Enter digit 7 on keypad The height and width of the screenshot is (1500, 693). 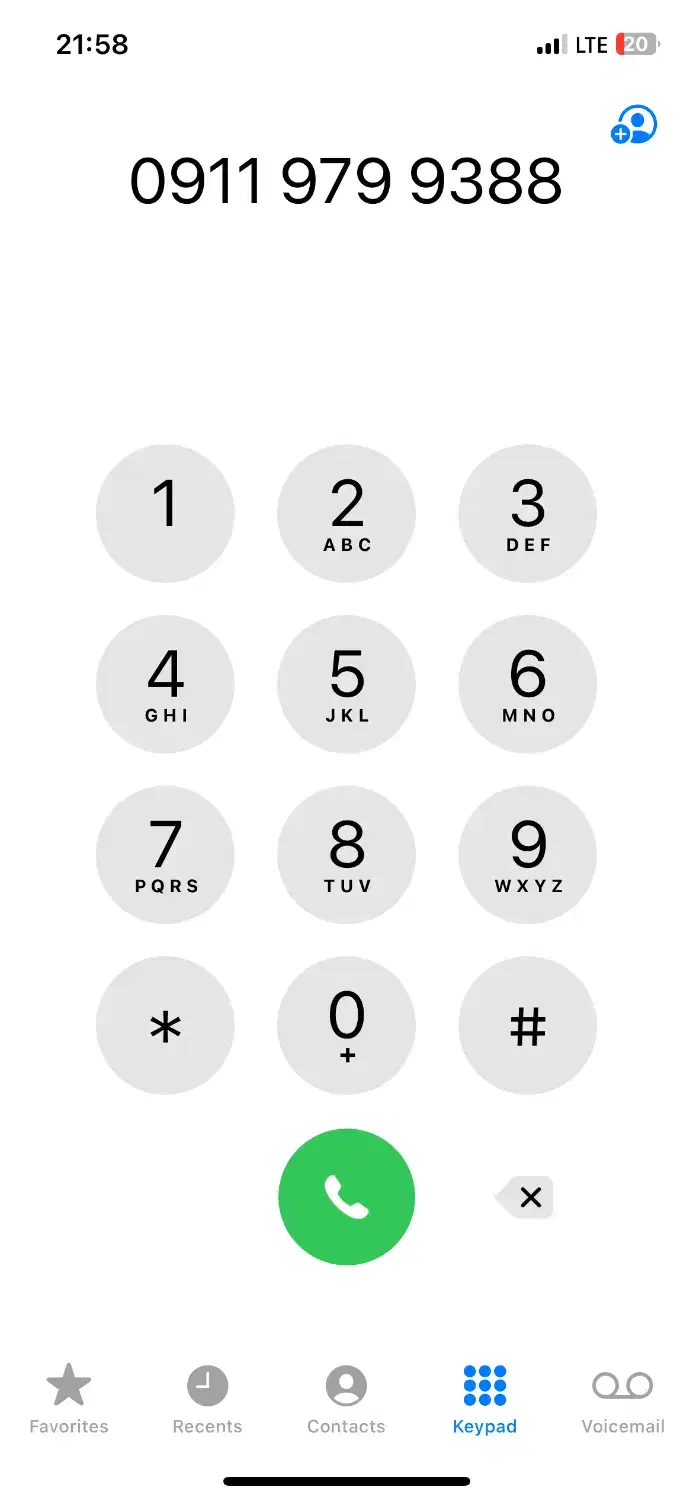click(x=165, y=855)
